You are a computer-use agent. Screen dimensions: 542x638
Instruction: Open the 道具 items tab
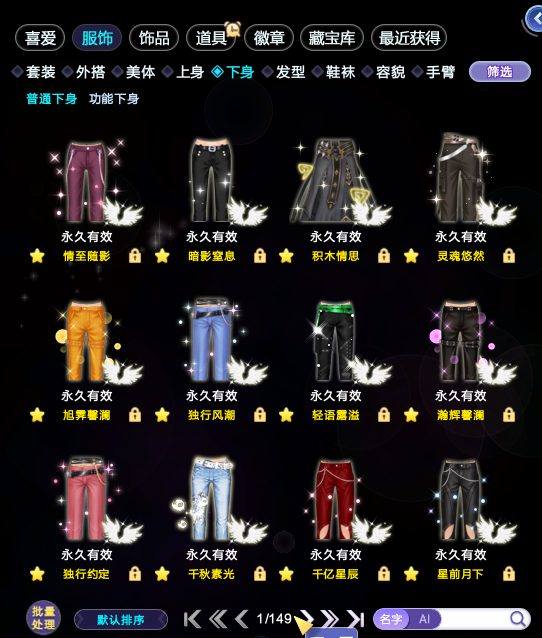pyautogui.click(x=211, y=38)
